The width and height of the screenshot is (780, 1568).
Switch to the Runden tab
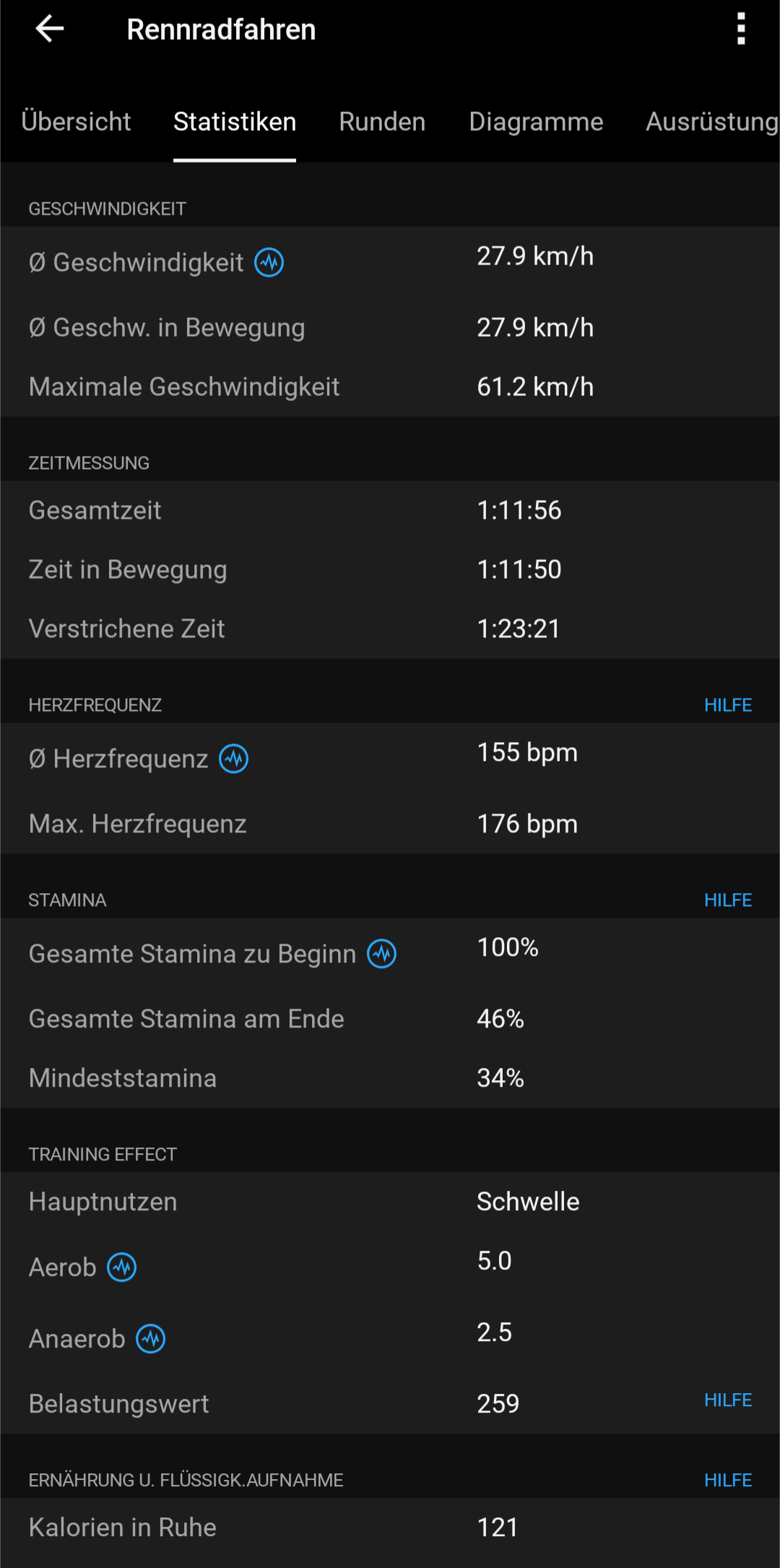382,121
